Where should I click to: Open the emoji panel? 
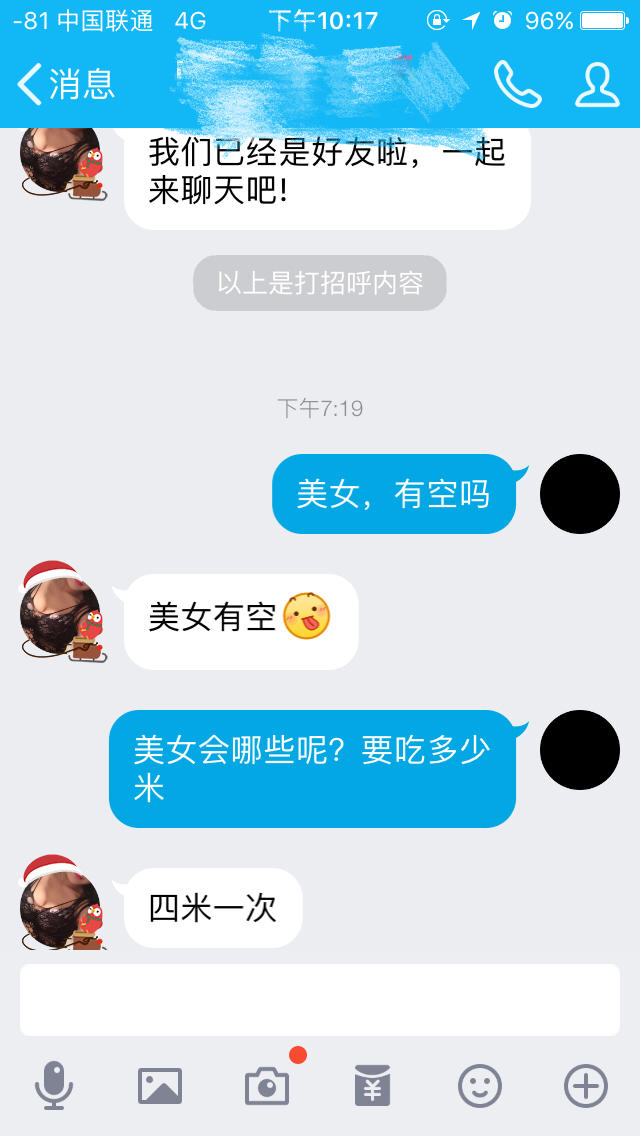pyautogui.click(x=480, y=1085)
